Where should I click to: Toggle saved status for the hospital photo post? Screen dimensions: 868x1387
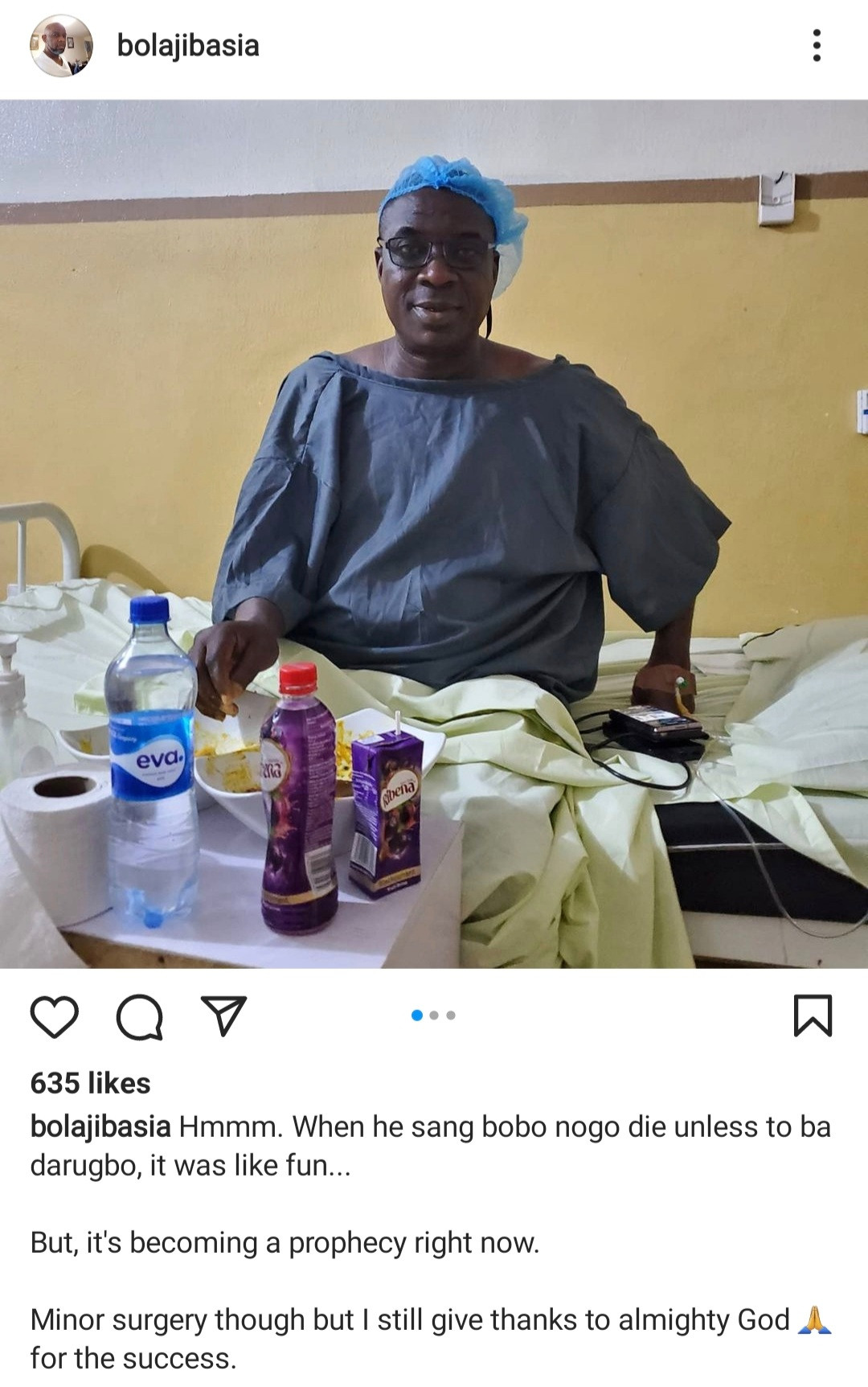pos(814,1018)
